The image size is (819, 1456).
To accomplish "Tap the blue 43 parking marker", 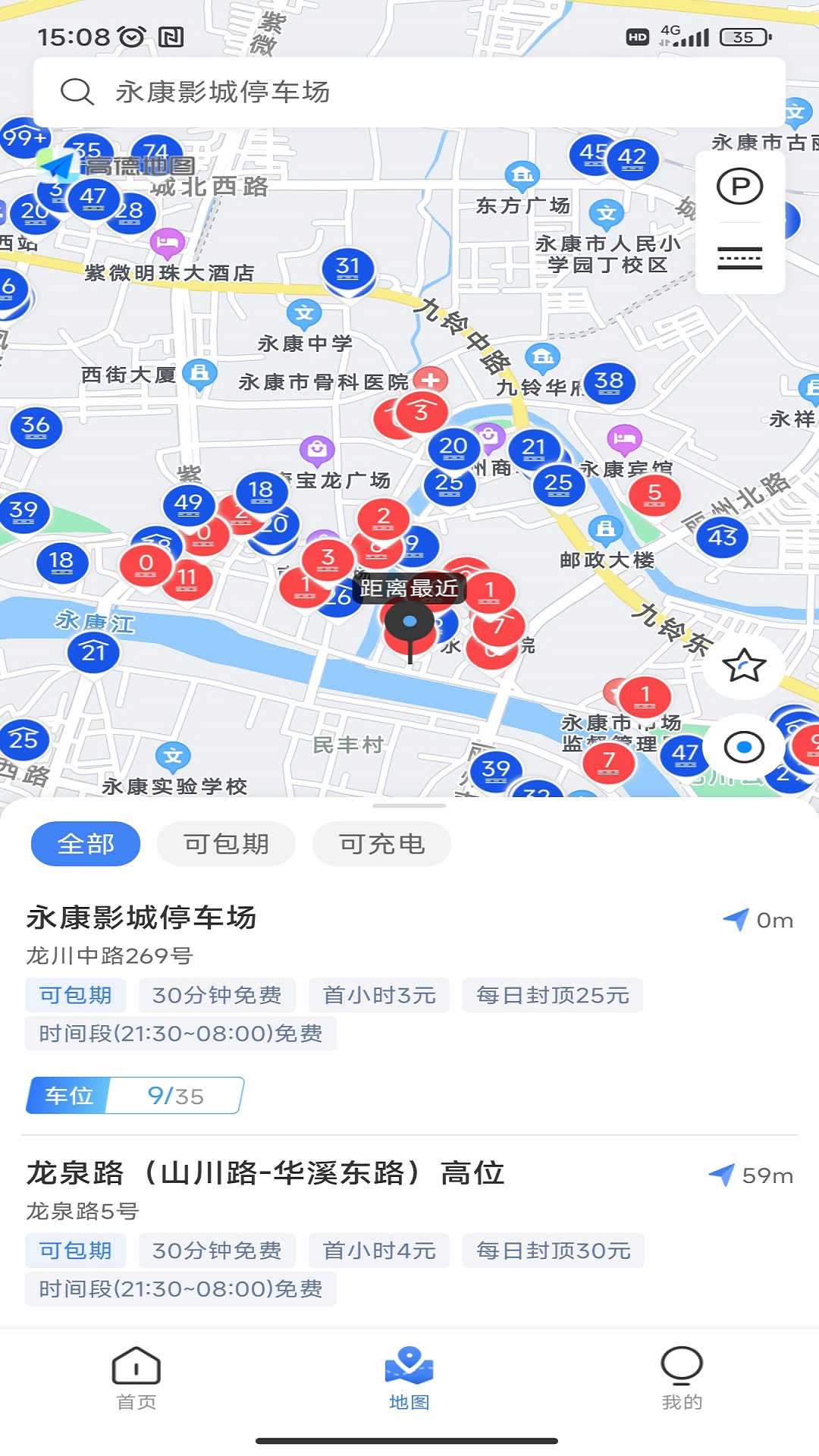I will [722, 538].
